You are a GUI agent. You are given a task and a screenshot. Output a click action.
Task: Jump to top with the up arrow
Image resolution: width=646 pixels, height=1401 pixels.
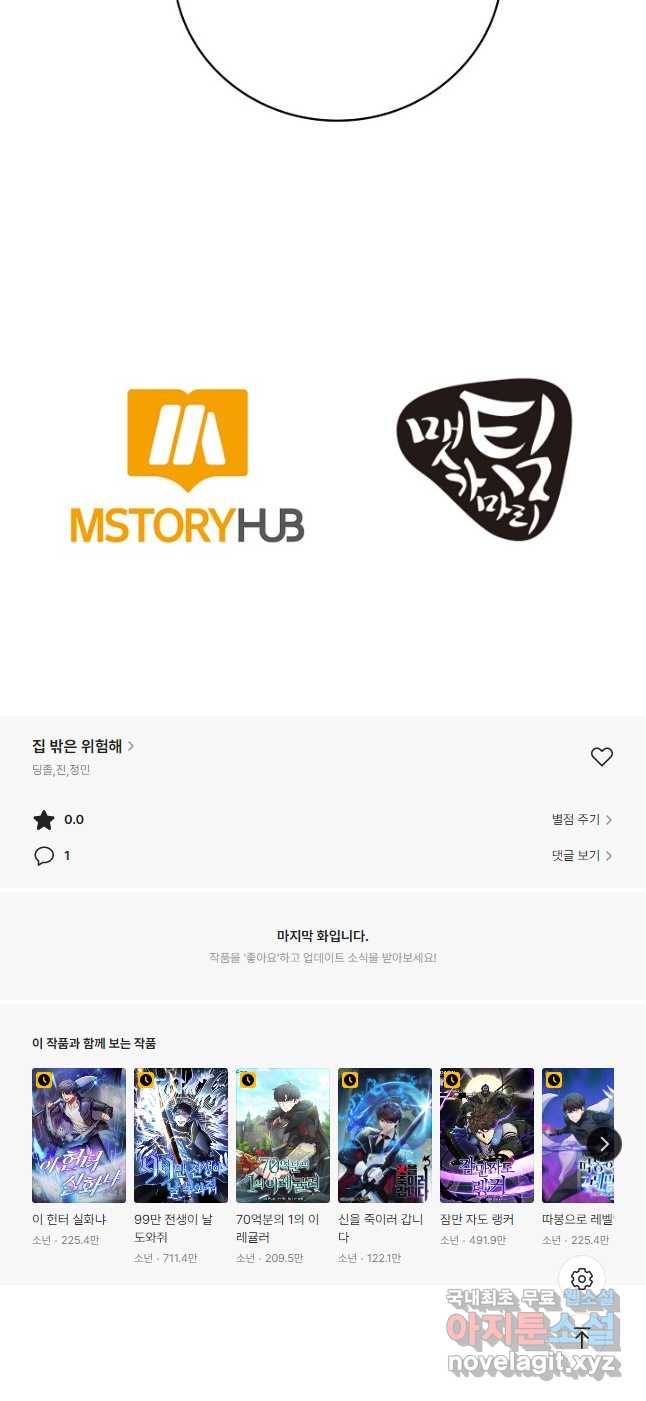582,1339
